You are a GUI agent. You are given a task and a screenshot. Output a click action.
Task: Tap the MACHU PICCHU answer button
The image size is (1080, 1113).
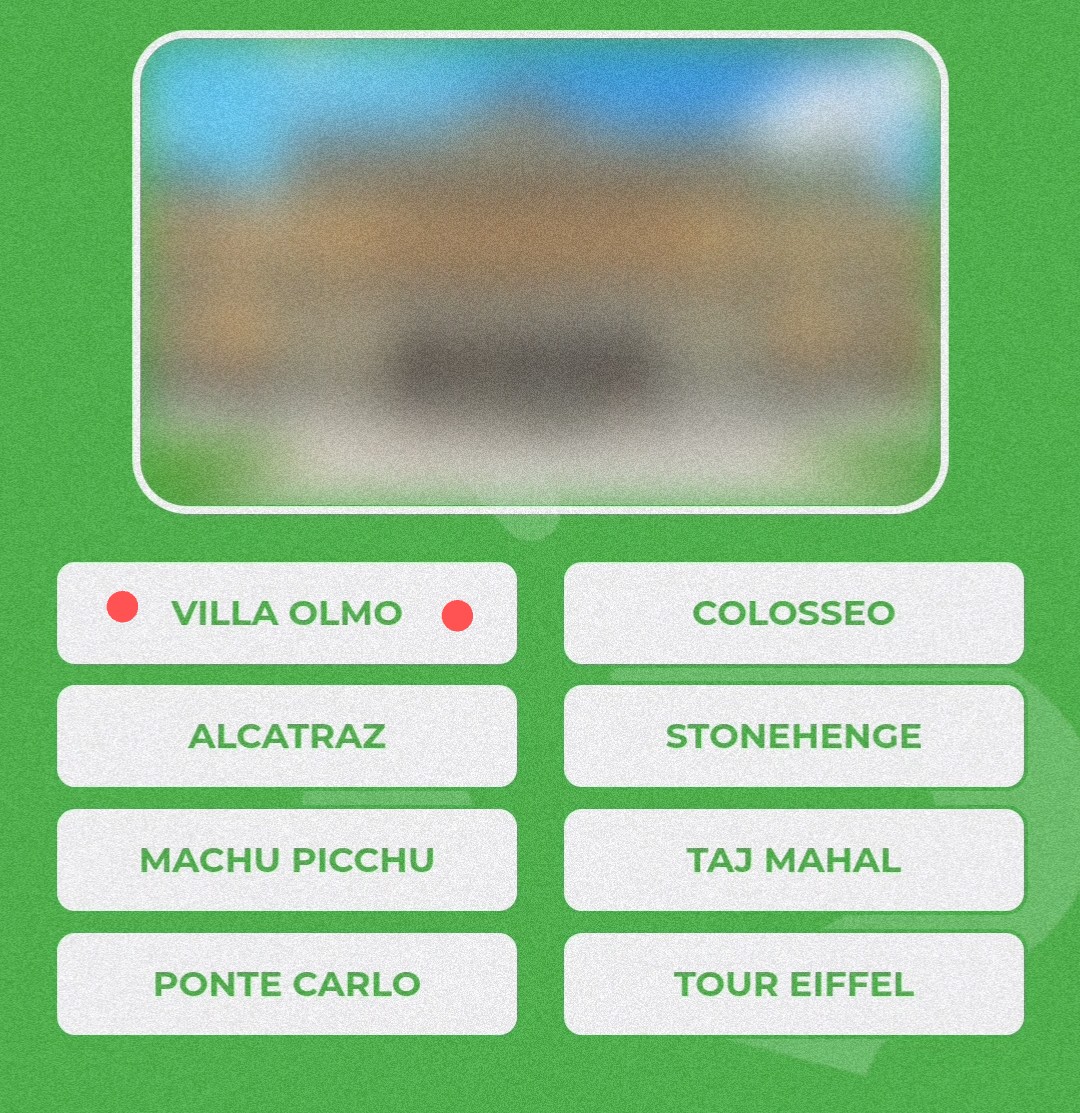(x=287, y=860)
